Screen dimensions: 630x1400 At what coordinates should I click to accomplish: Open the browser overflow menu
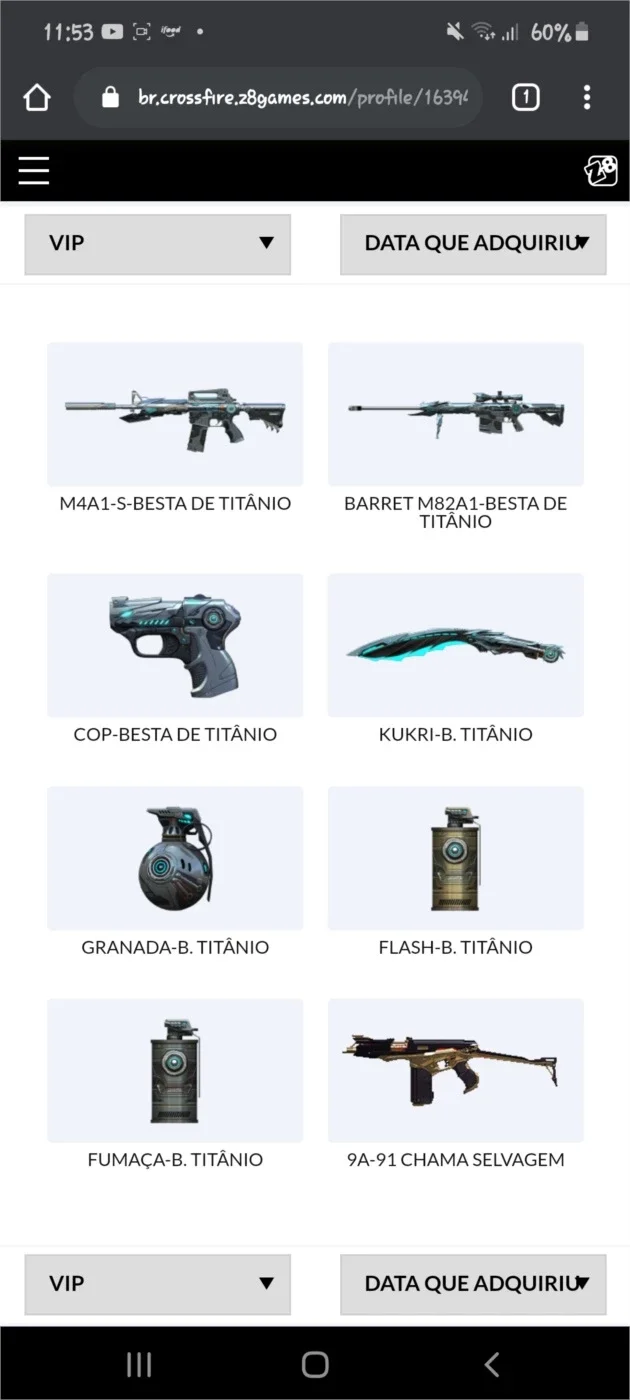587,97
